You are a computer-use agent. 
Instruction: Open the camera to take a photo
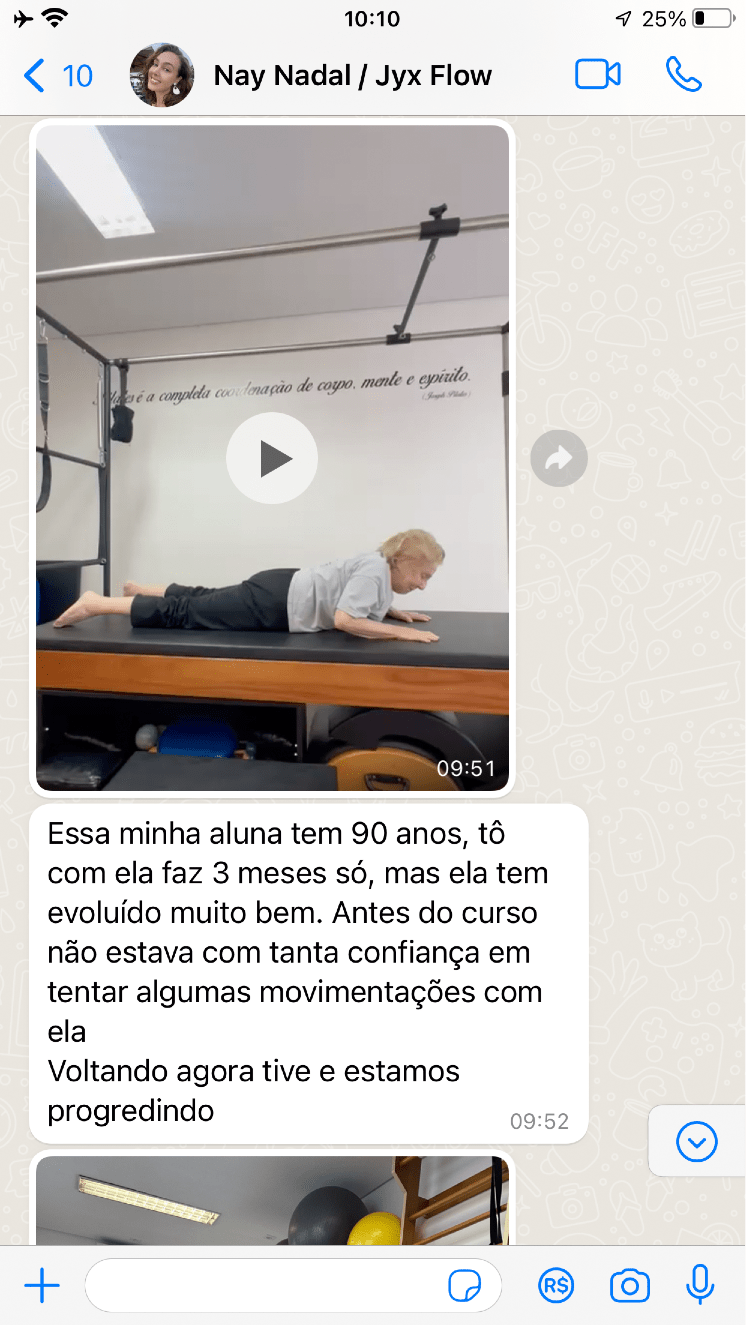click(x=630, y=1286)
